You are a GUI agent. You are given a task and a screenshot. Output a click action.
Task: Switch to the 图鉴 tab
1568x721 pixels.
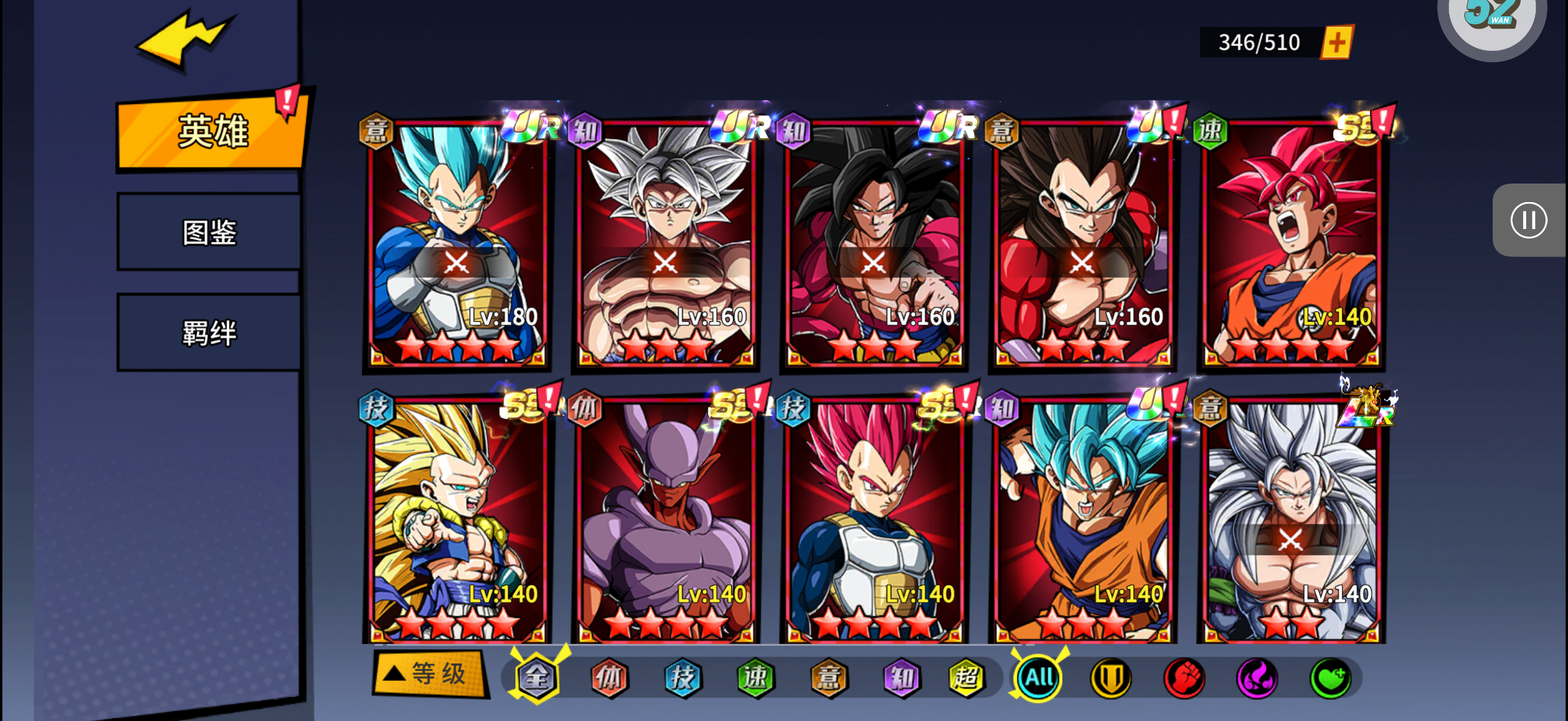pyautogui.click(x=209, y=233)
